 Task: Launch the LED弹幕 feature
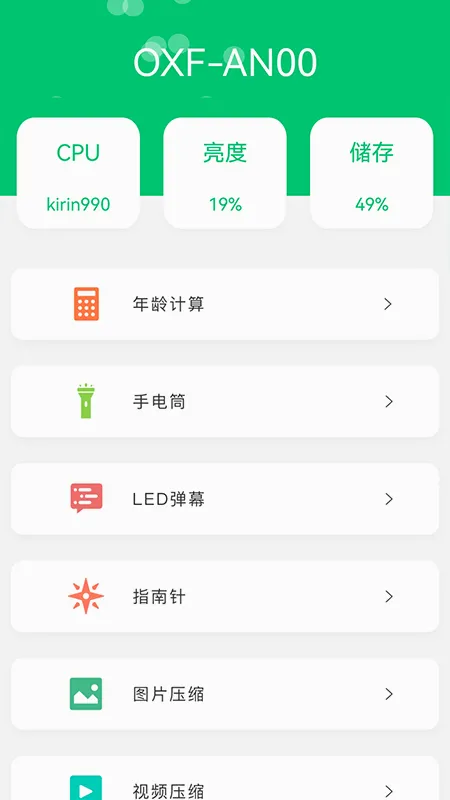pos(224,499)
